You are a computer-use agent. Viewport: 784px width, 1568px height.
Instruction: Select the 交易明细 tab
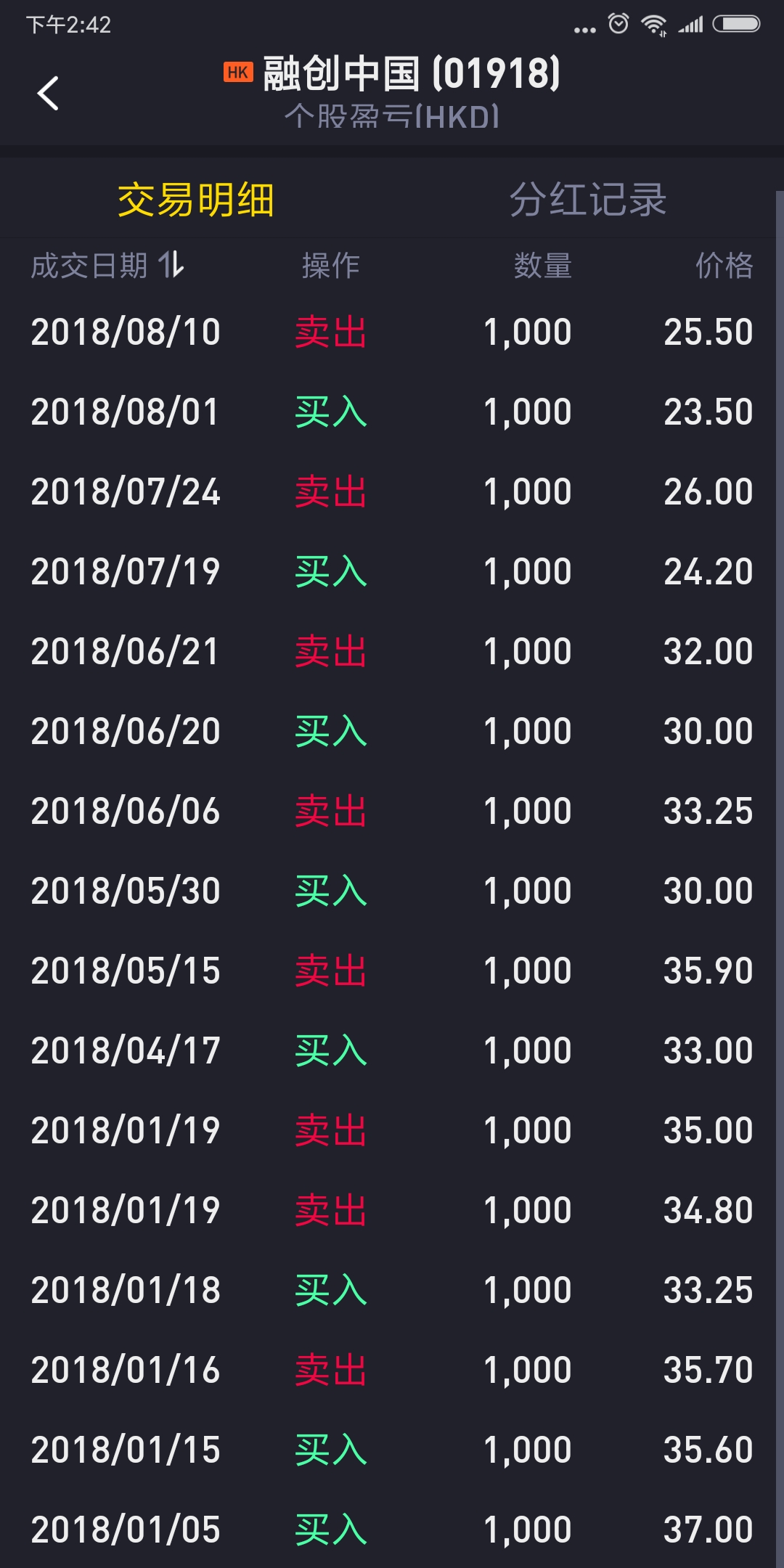(196, 200)
